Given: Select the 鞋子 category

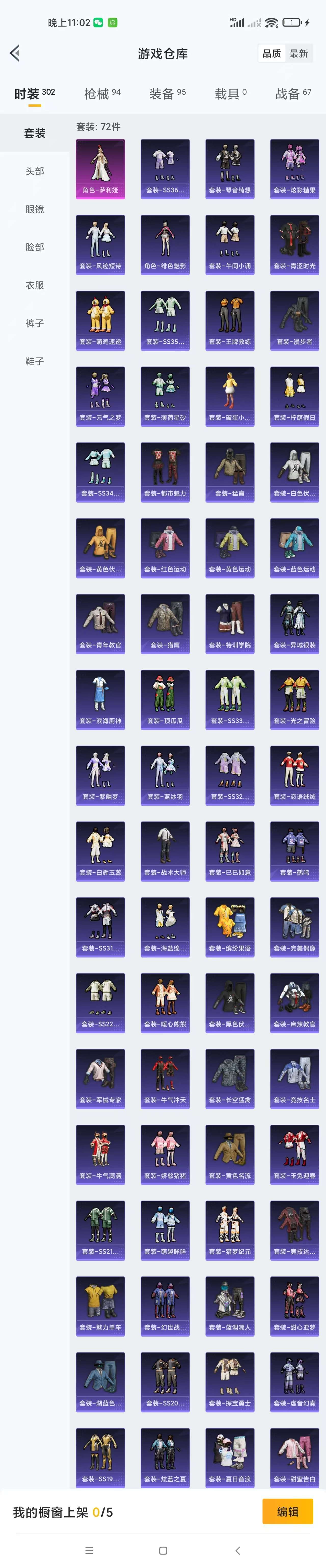Looking at the screenshot, I should [x=35, y=361].
